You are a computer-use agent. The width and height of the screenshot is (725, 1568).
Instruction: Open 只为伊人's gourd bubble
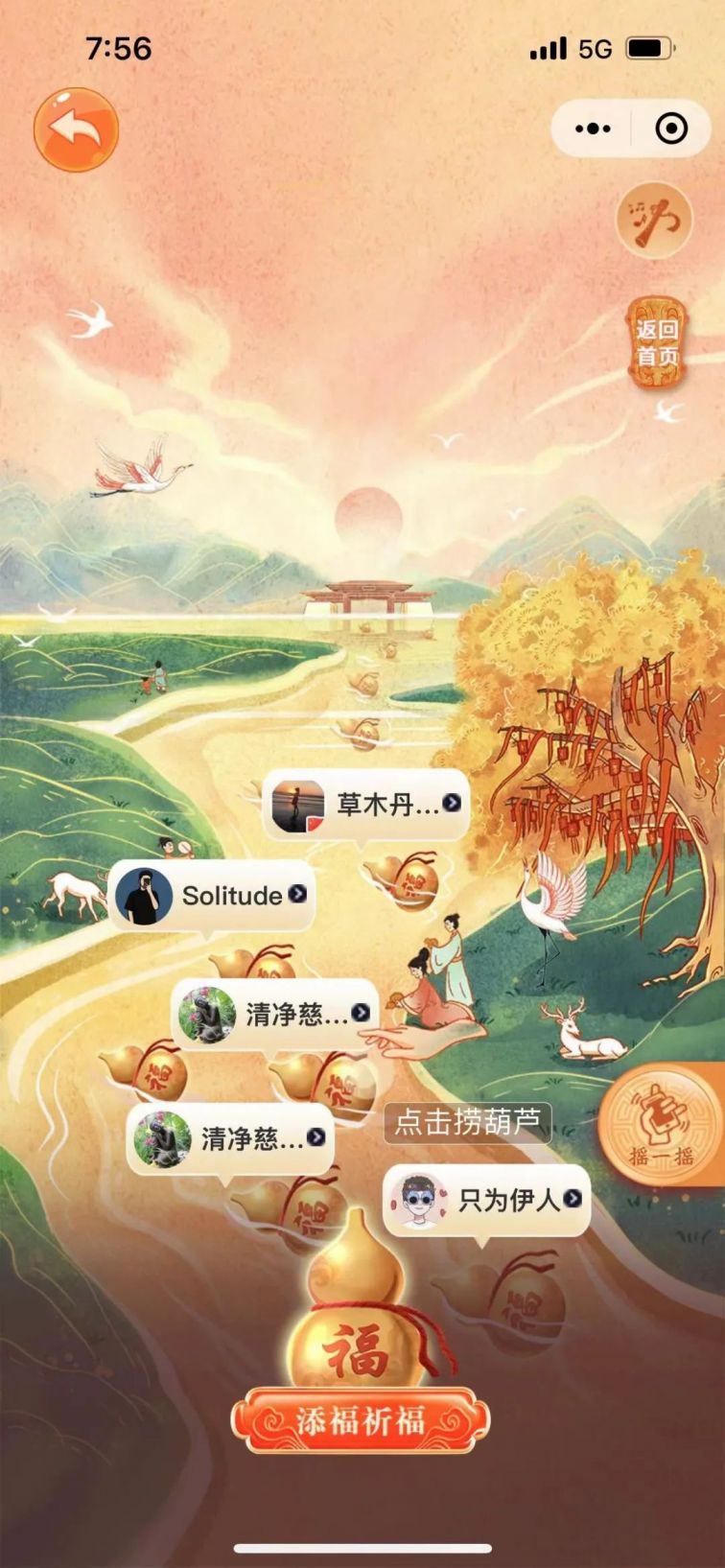tap(486, 1199)
